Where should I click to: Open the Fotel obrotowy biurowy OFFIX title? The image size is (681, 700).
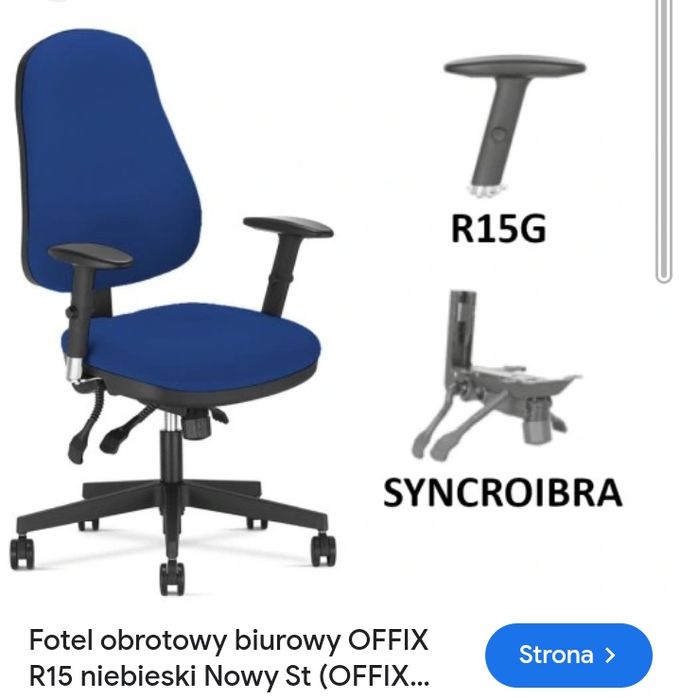229,657
